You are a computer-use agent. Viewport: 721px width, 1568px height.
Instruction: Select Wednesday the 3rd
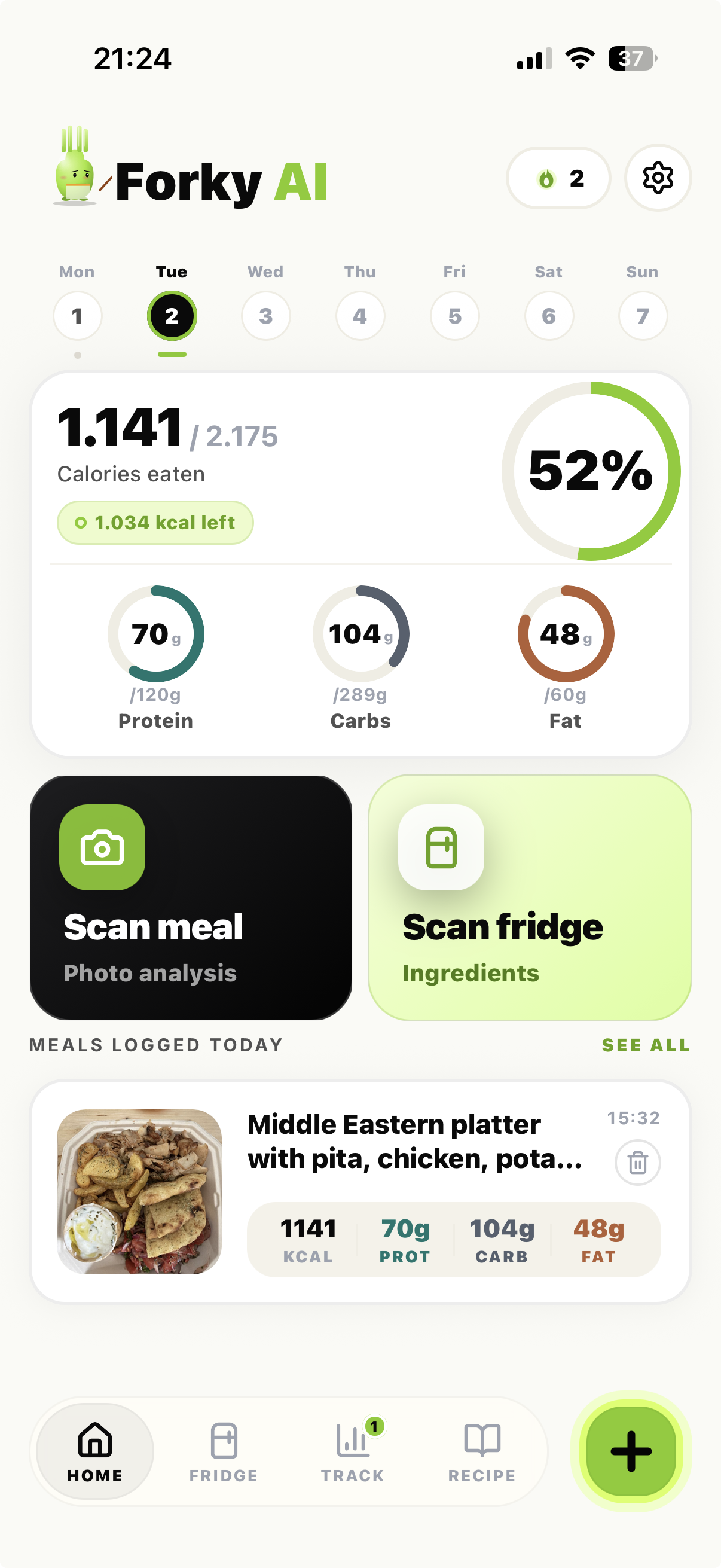coord(266,315)
